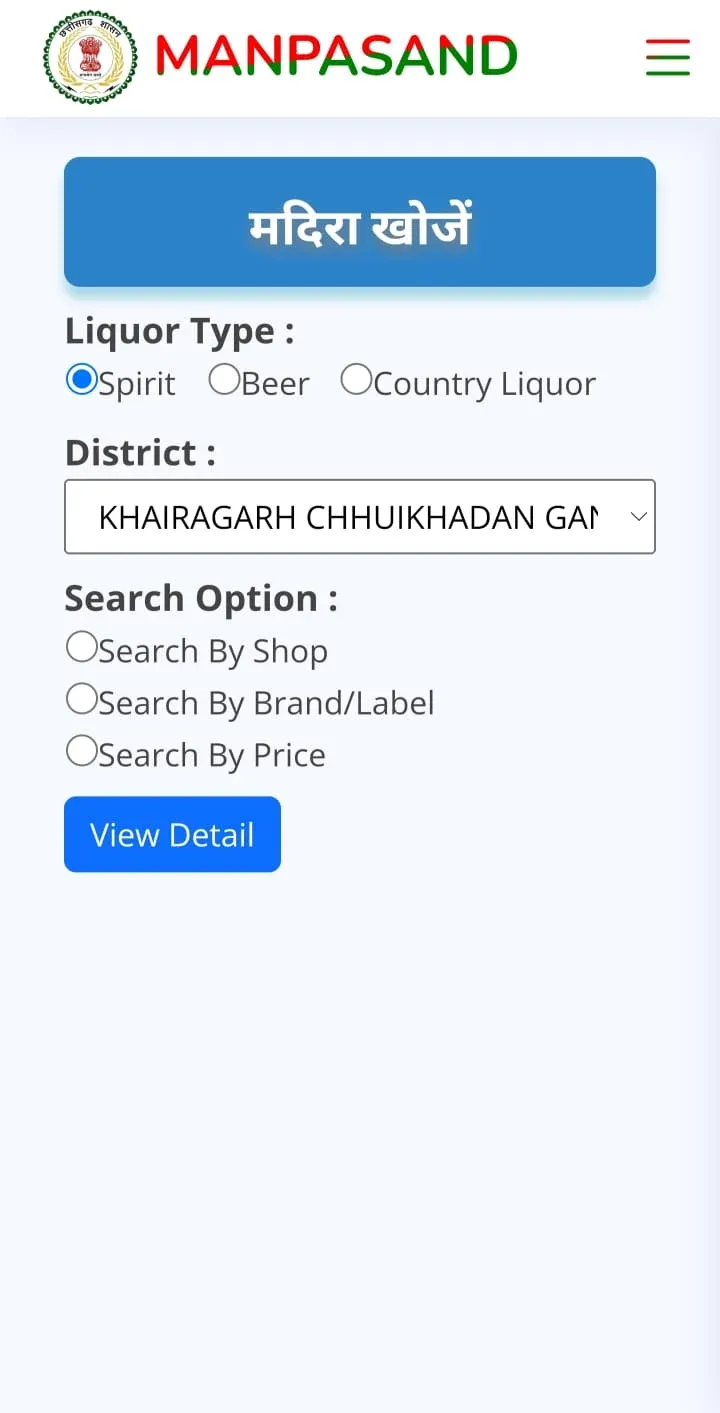Image resolution: width=720 pixels, height=1413 pixels.
Task: Pick Search By Price option
Action: 82,751
